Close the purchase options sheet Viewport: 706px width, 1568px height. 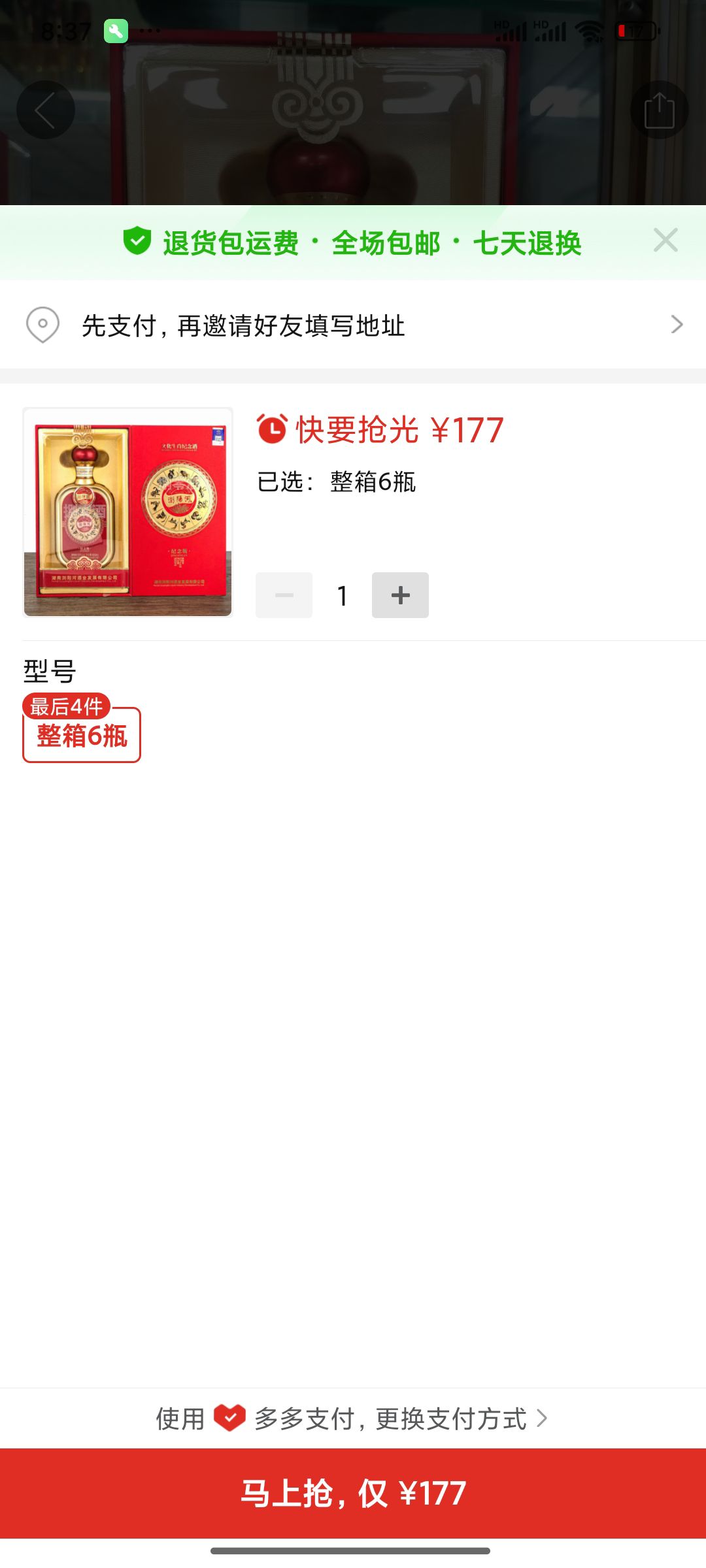tap(665, 240)
